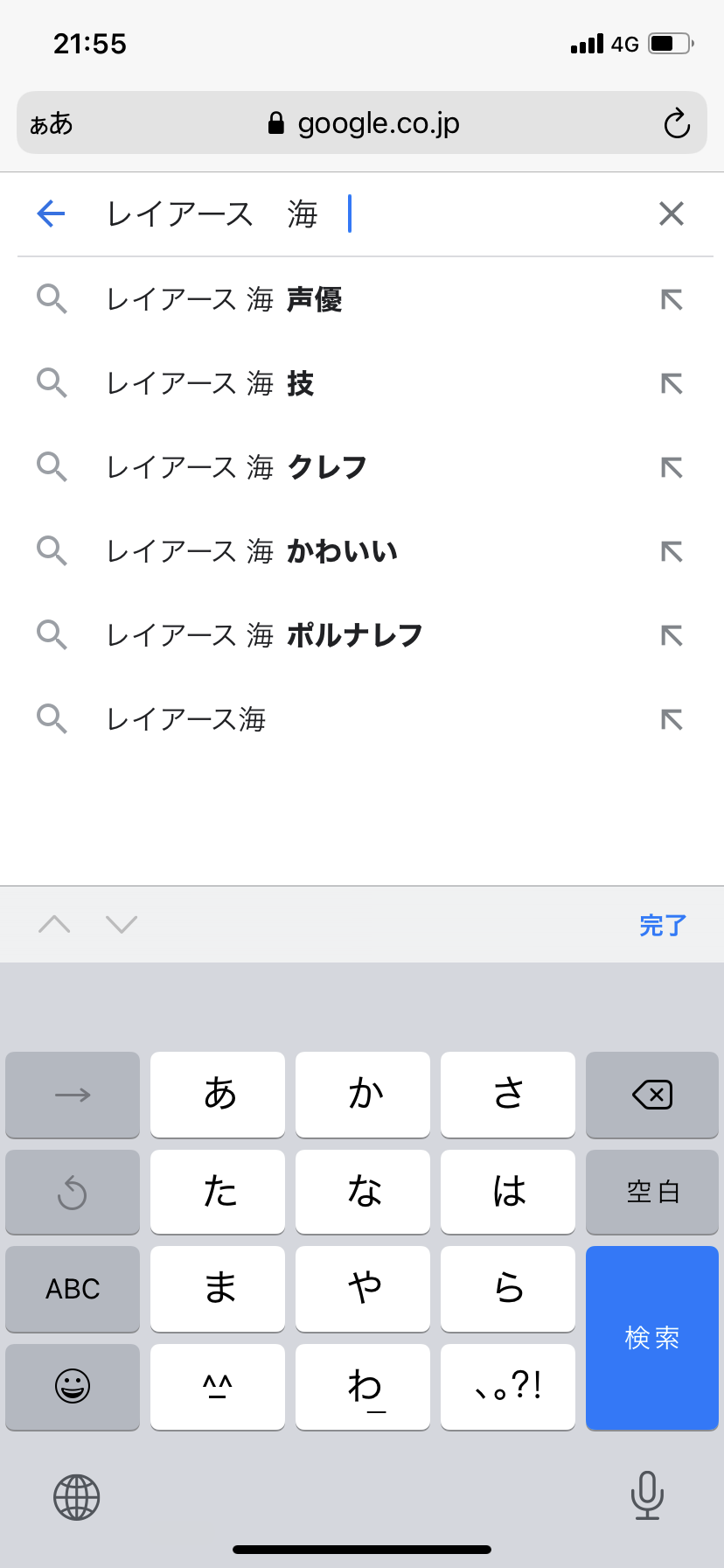Select suggestion レイアース 海 技
This screenshot has width=724, height=1568.
coord(210,383)
